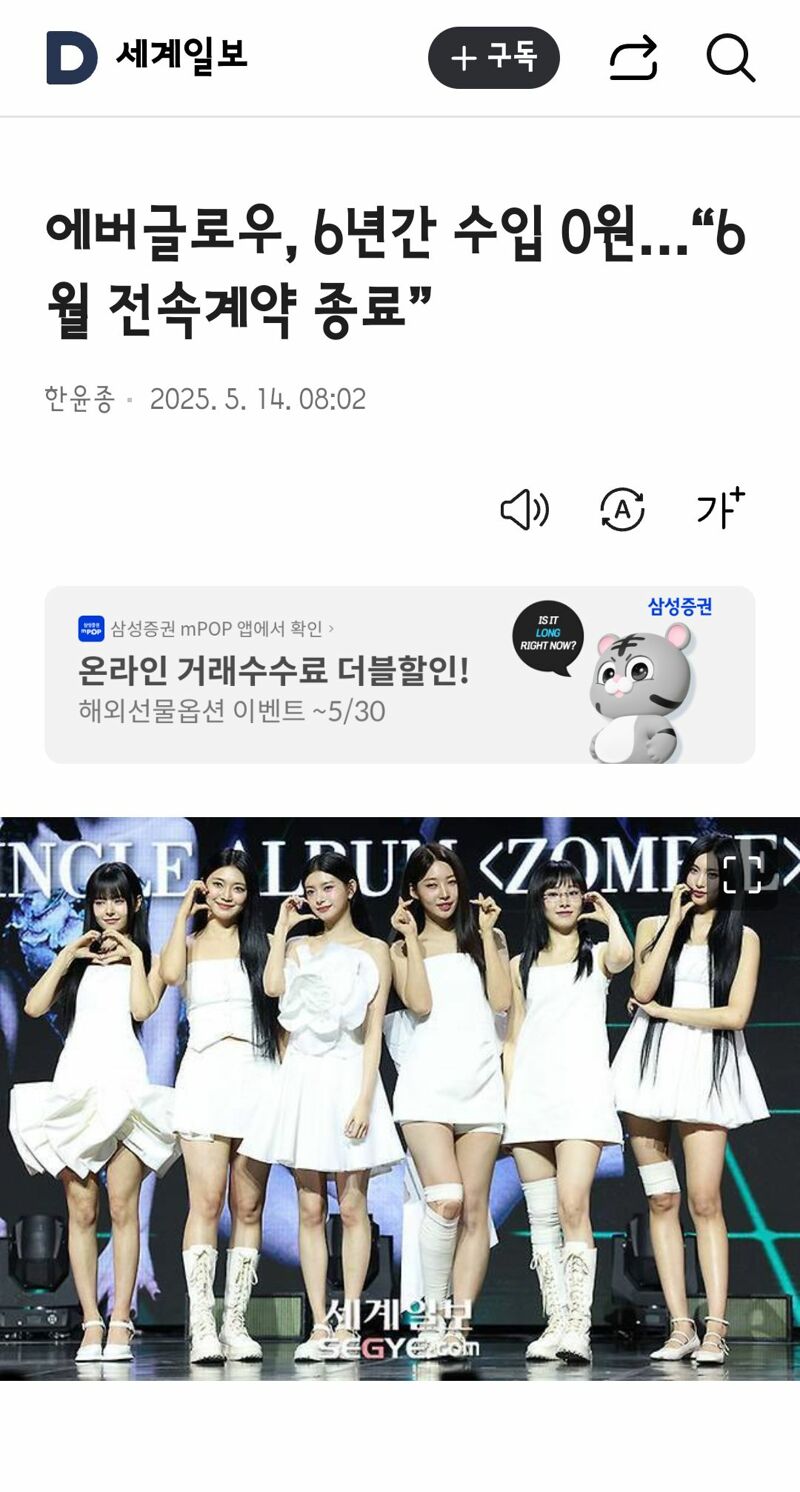Image resolution: width=800 pixels, height=1492 pixels.
Task: Adjust font size with 가+ icon
Action: pyautogui.click(x=721, y=509)
